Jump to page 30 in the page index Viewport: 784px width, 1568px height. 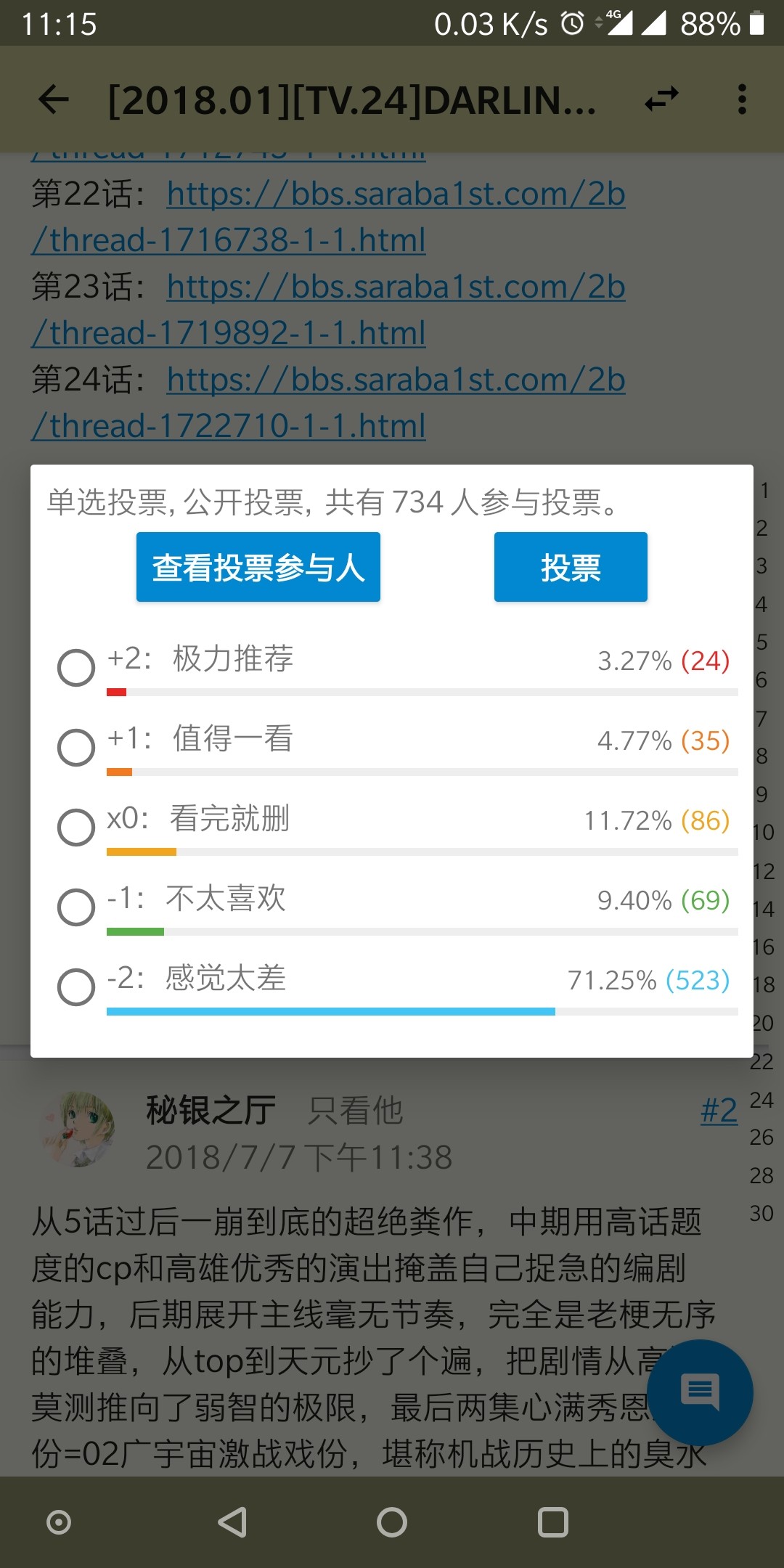pyautogui.click(x=761, y=1213)
